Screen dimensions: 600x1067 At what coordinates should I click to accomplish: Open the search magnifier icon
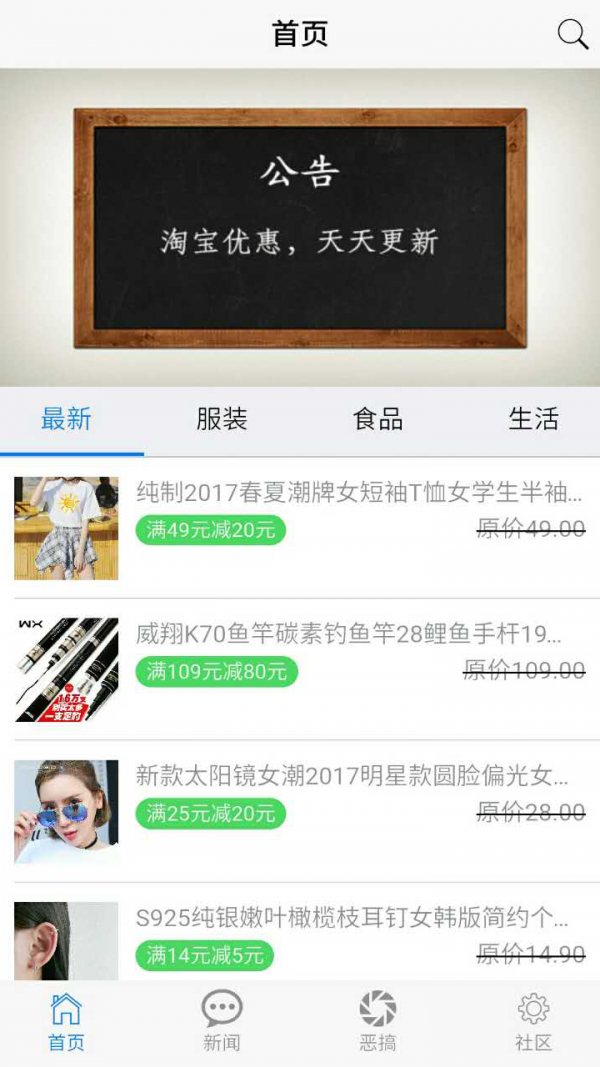coord(572,34)
